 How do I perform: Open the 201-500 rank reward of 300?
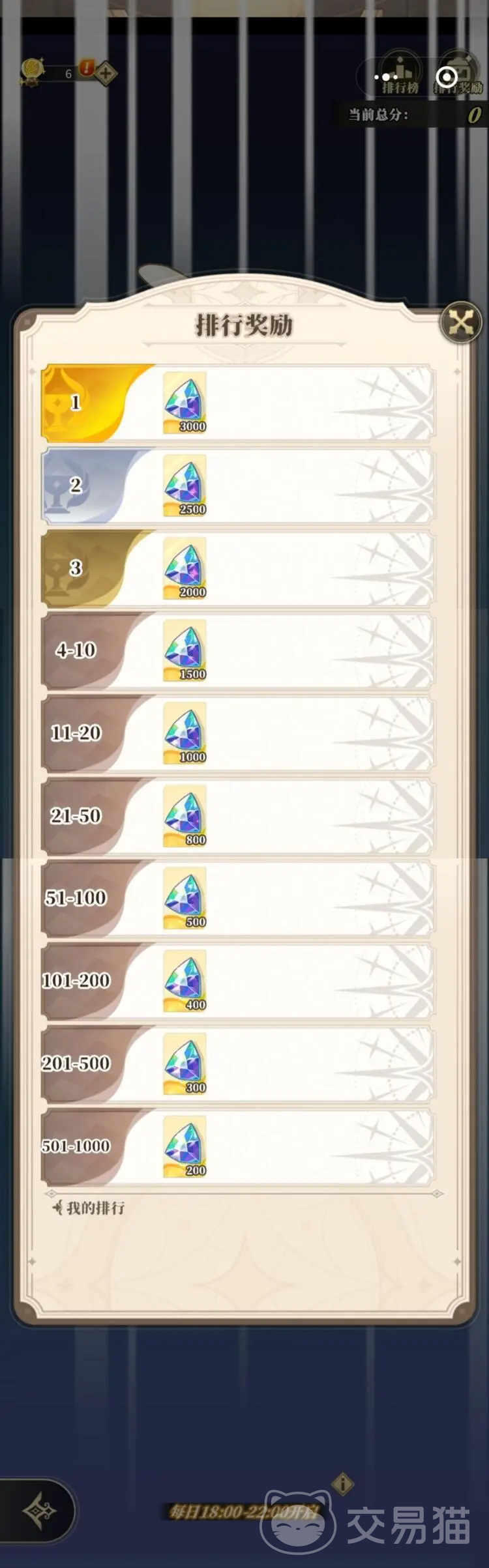185,1064
